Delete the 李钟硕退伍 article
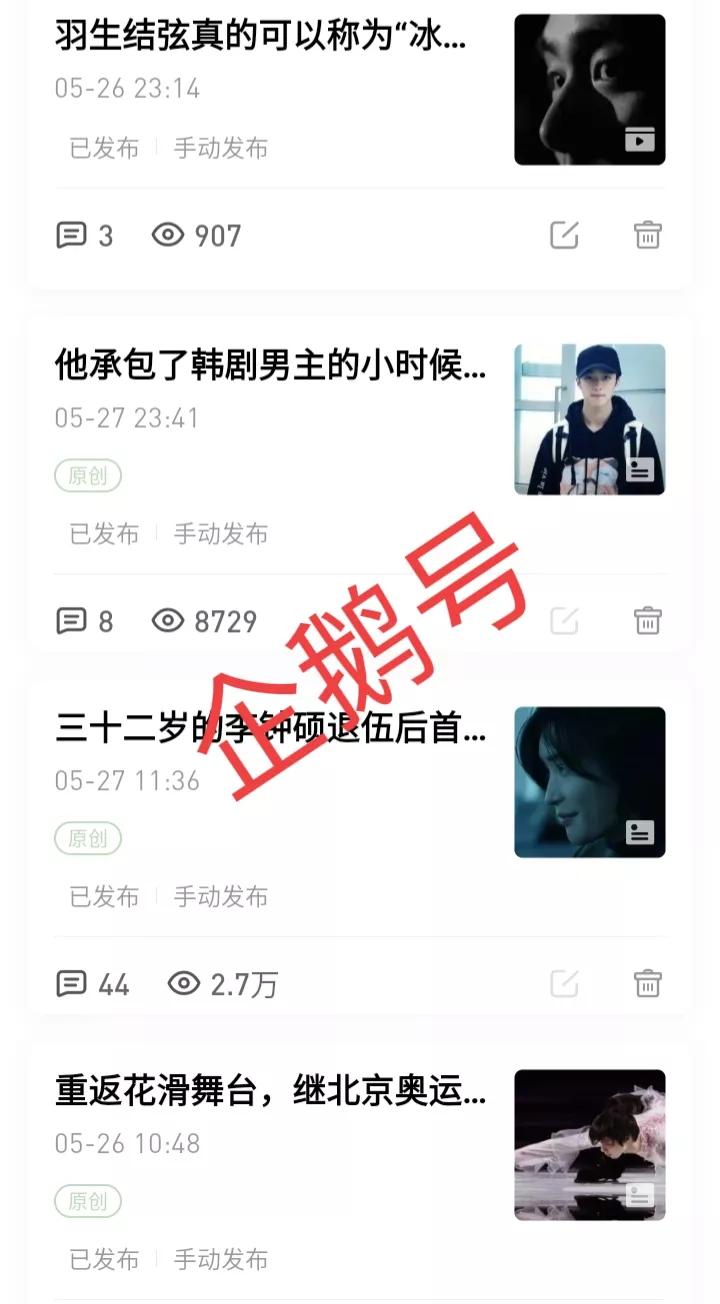 pyautogui.click(x=648, y=985)
